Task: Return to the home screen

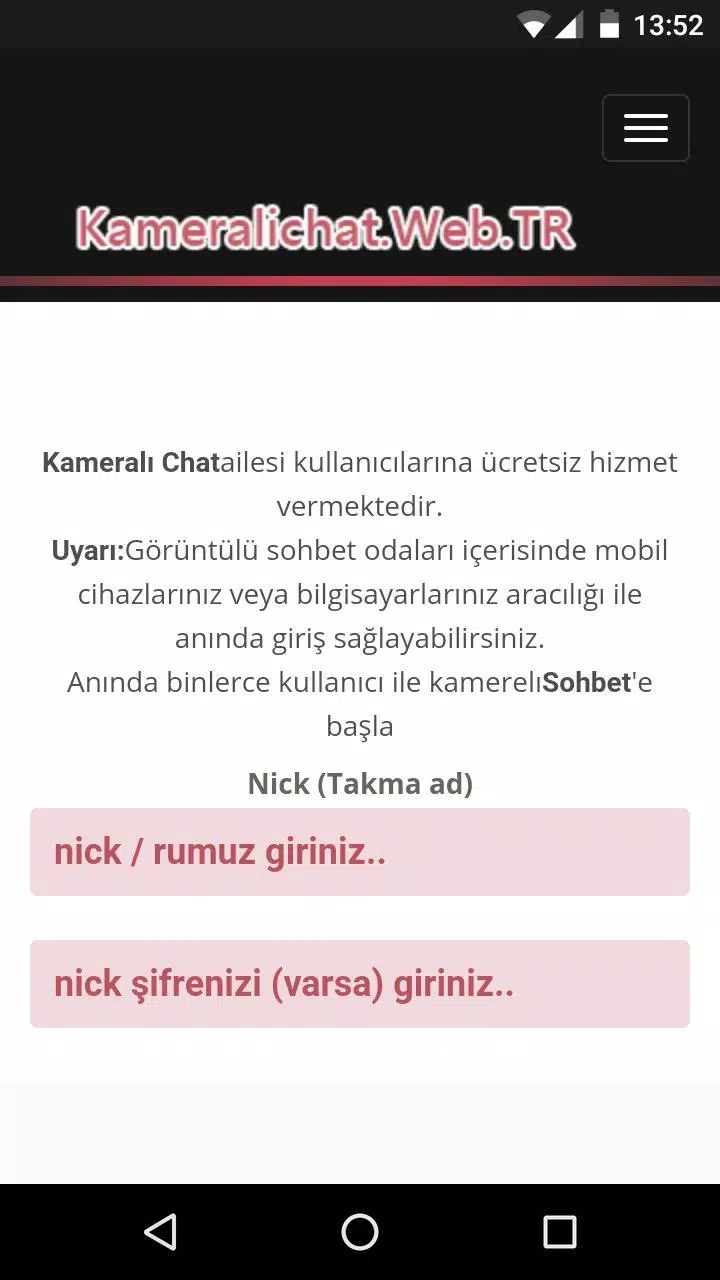Action: [x=360, y=1232]
